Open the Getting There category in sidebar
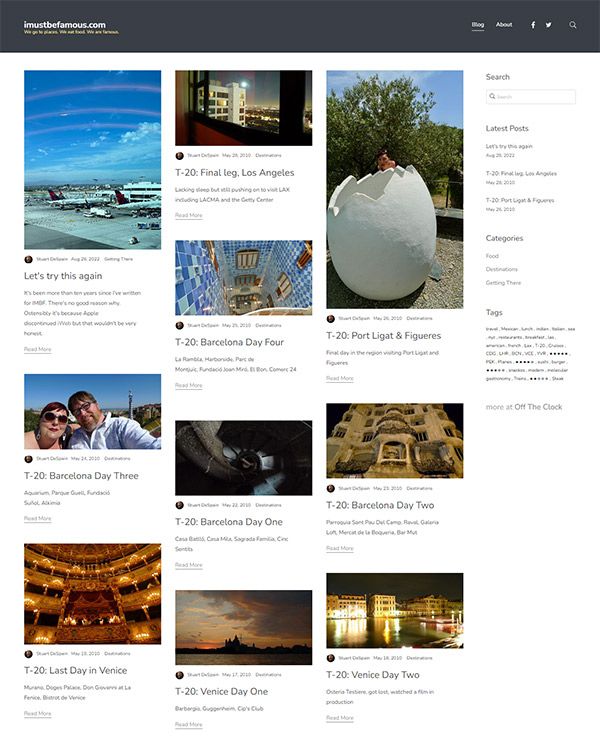This screenshot has width=600, height=738. point(503,282)
